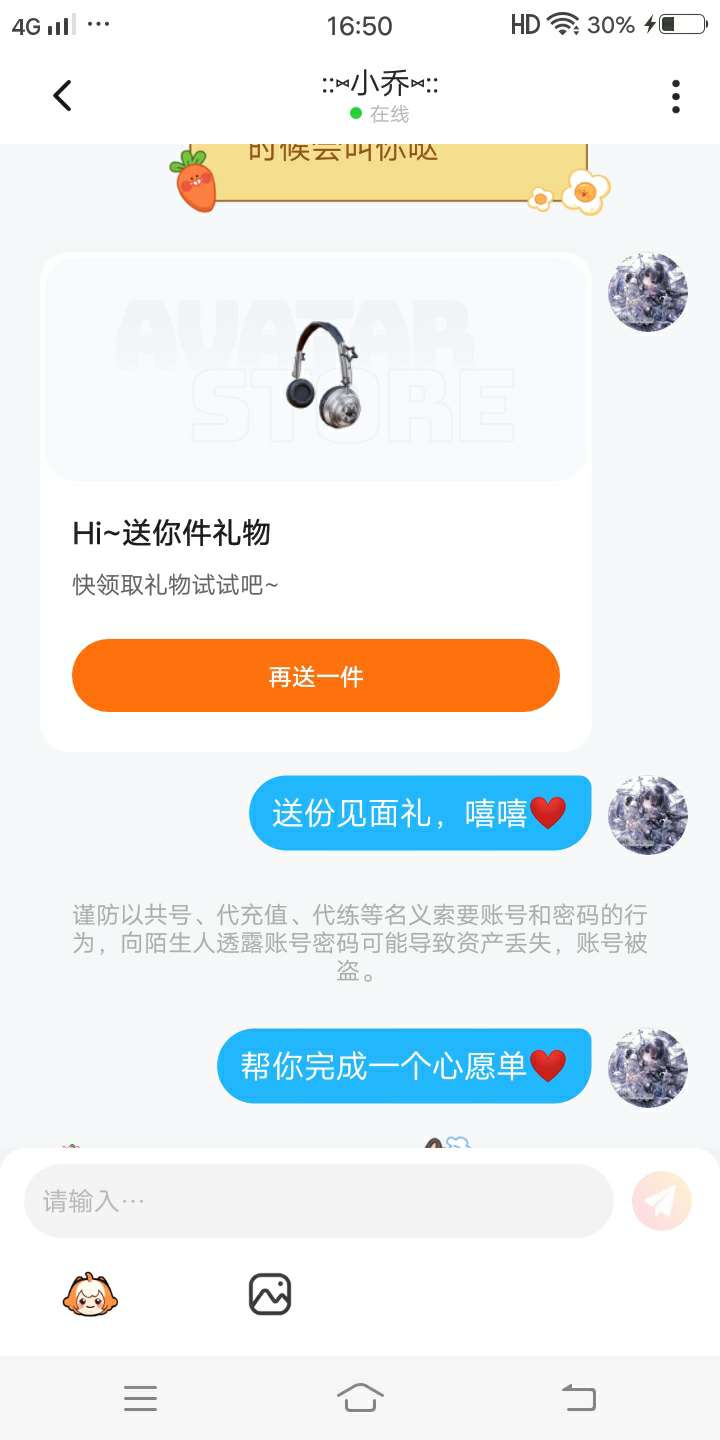Tap the 再送一件 button
This screenshot has height=1440, width=720.
[316, 676]
